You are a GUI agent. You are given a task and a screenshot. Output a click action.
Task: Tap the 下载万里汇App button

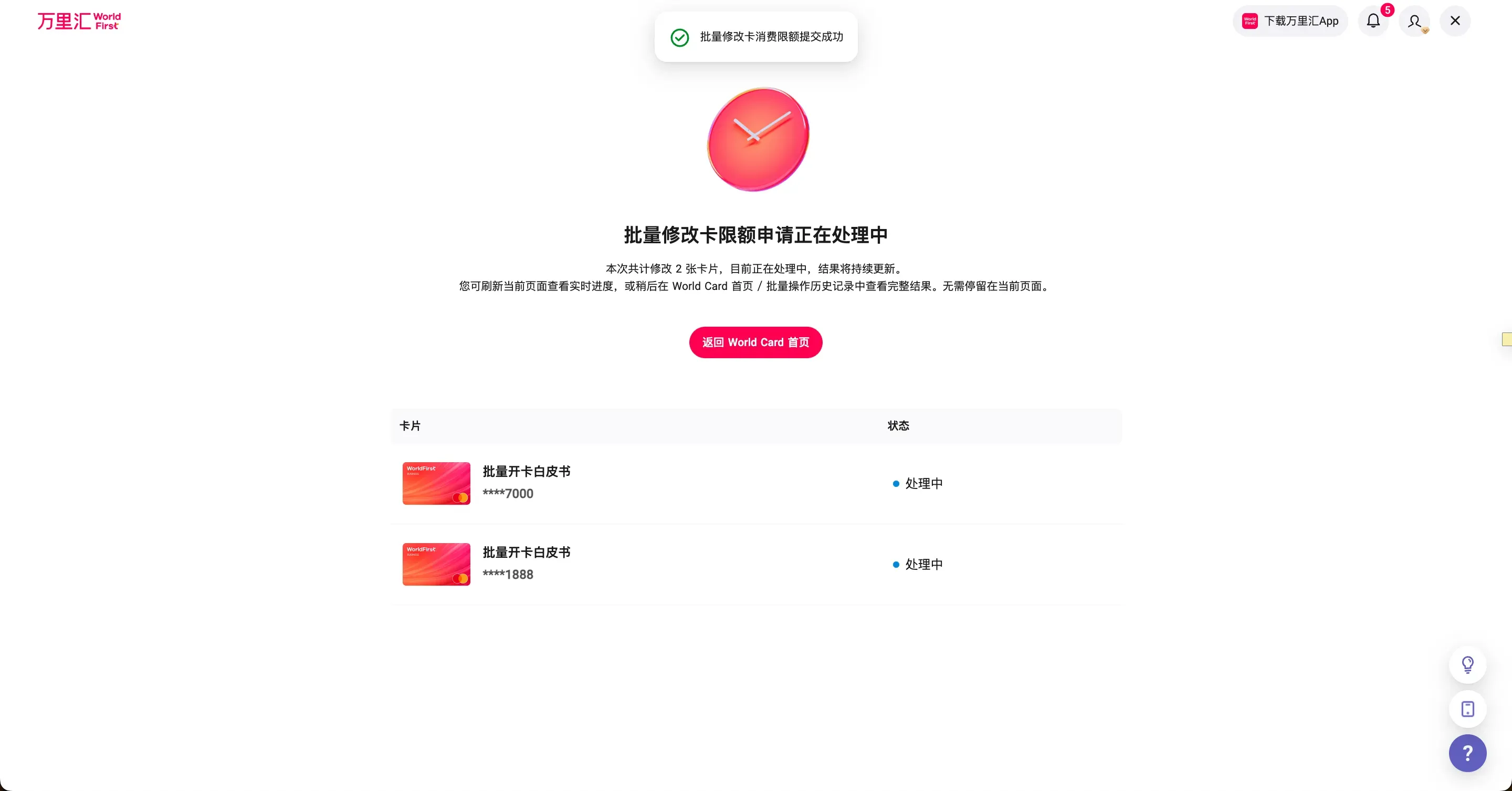coord(1290,21)
